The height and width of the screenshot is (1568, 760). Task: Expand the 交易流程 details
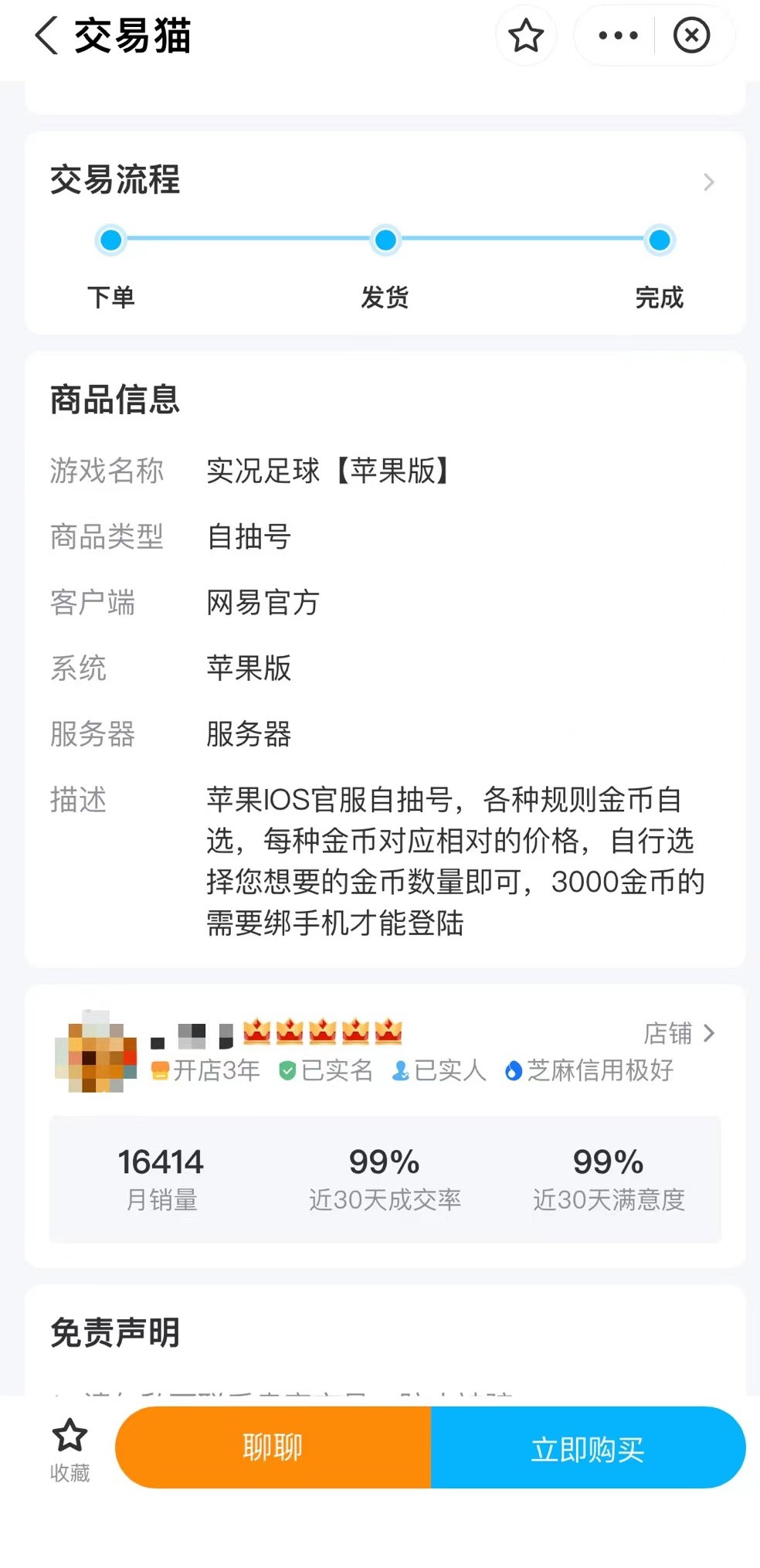(x=708, y=182)
